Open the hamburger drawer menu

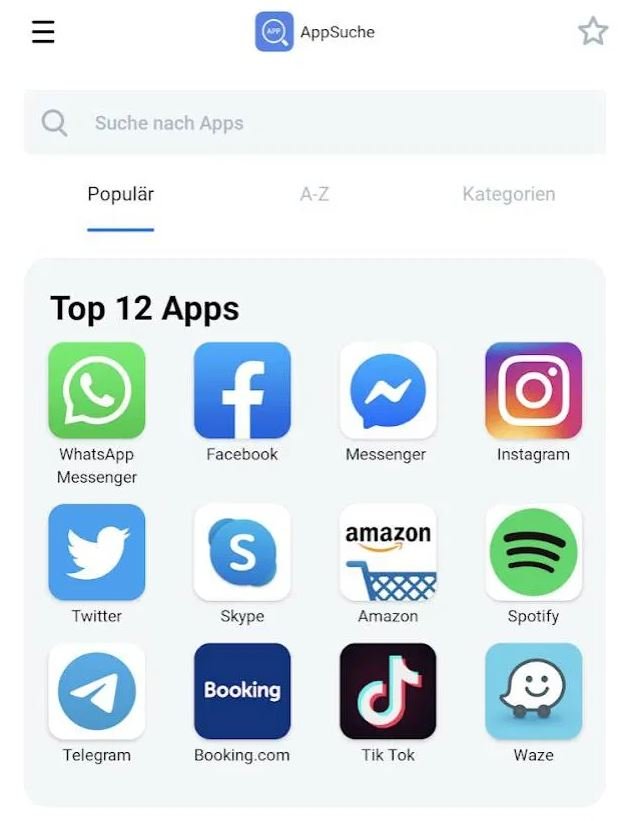click(x=43, y=32)
